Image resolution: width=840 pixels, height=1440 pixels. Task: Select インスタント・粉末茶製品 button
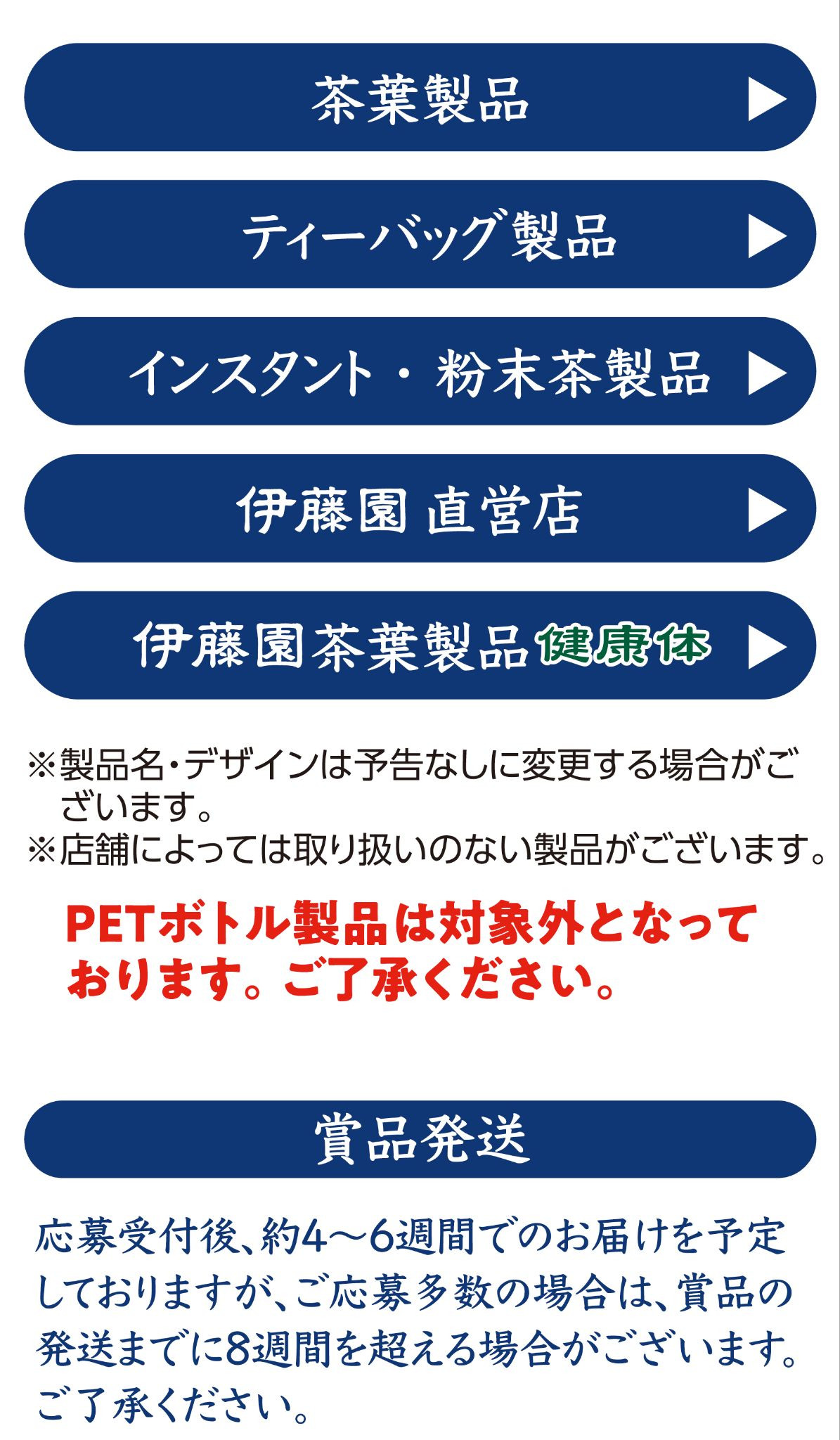[420, 371]
